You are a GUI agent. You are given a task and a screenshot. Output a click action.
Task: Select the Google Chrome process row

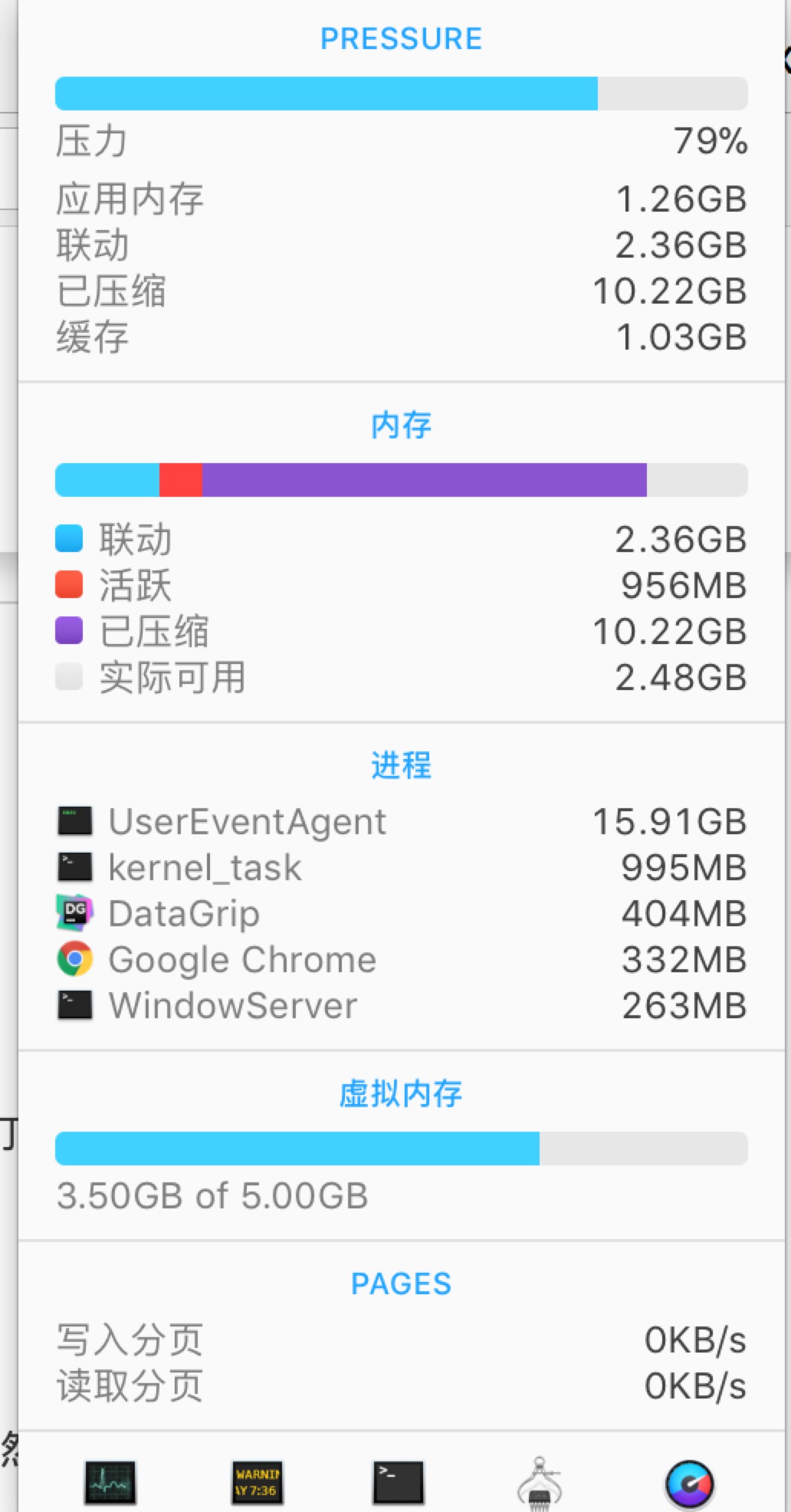coord(402,959)
